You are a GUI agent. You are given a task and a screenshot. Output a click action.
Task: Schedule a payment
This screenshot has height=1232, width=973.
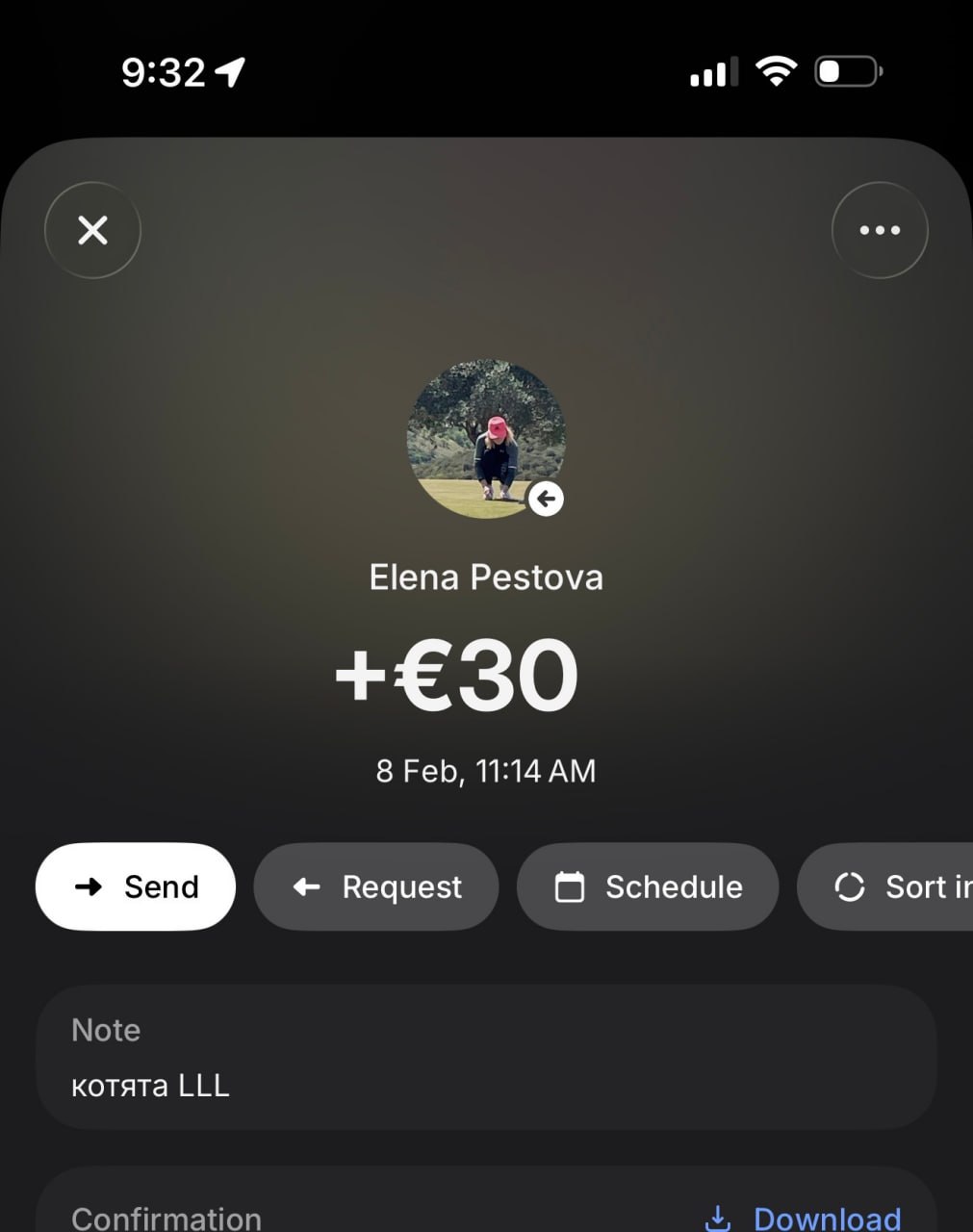coord(648,886)
